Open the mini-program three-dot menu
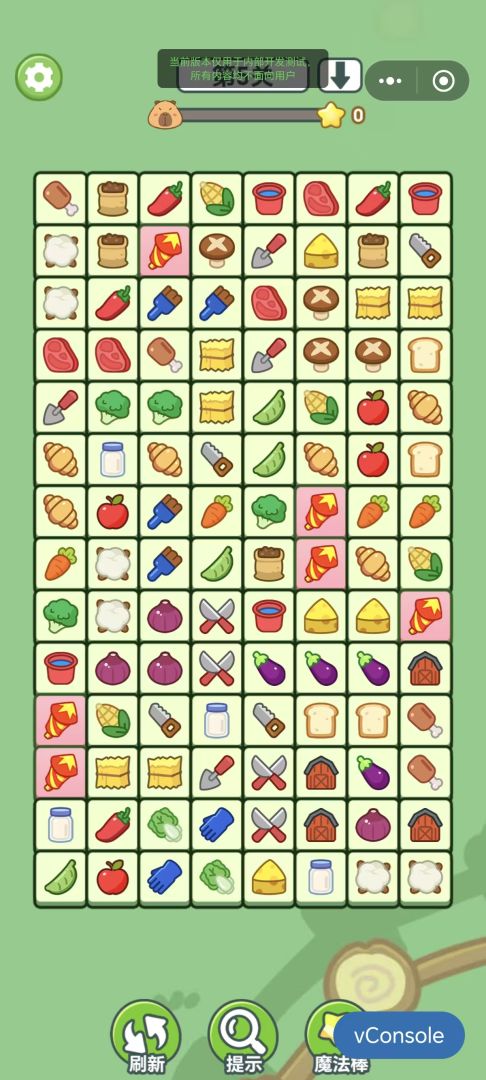Screen dimensions: 486x1080 [x=390, y=81]
